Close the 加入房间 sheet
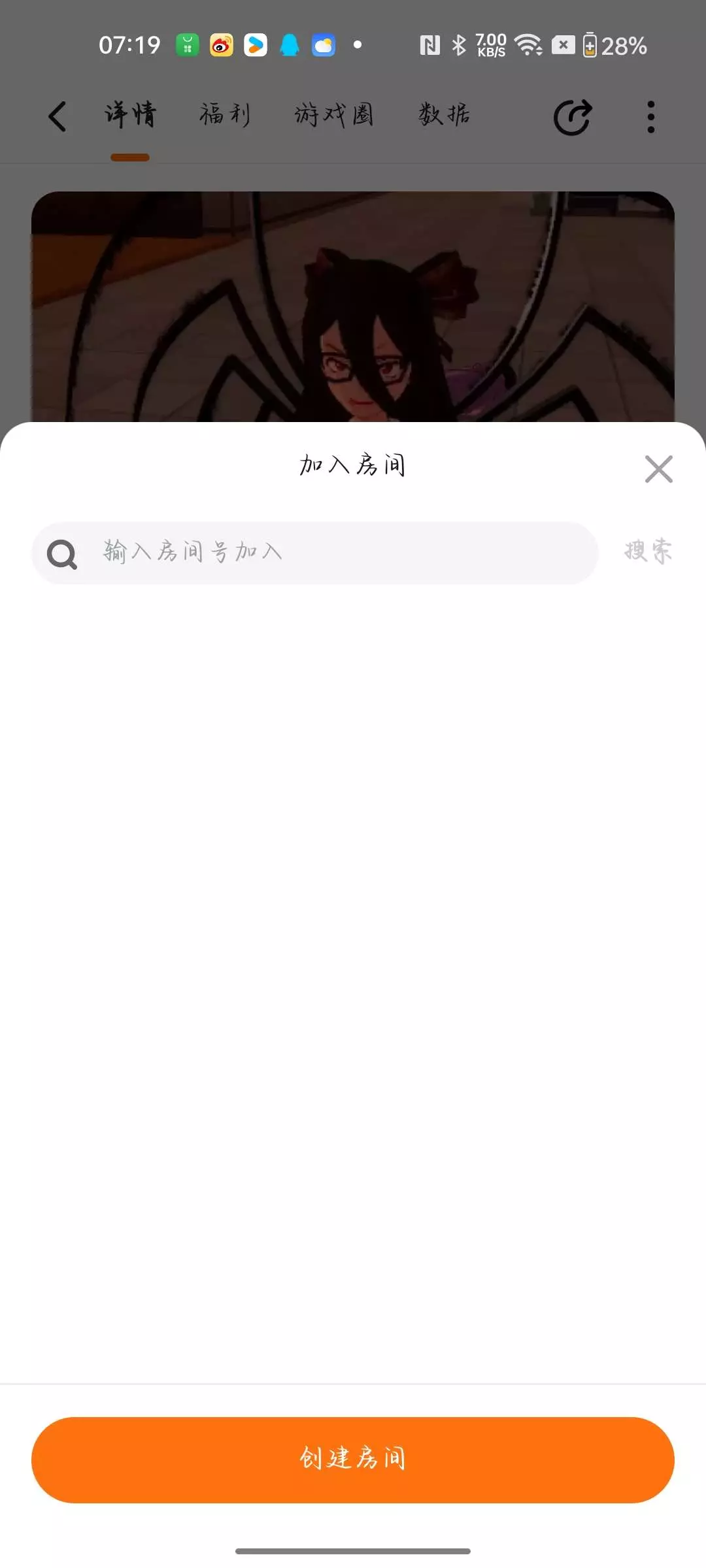Image resolution: width=706 pixels, height=1568 pixels. (658, 469)
